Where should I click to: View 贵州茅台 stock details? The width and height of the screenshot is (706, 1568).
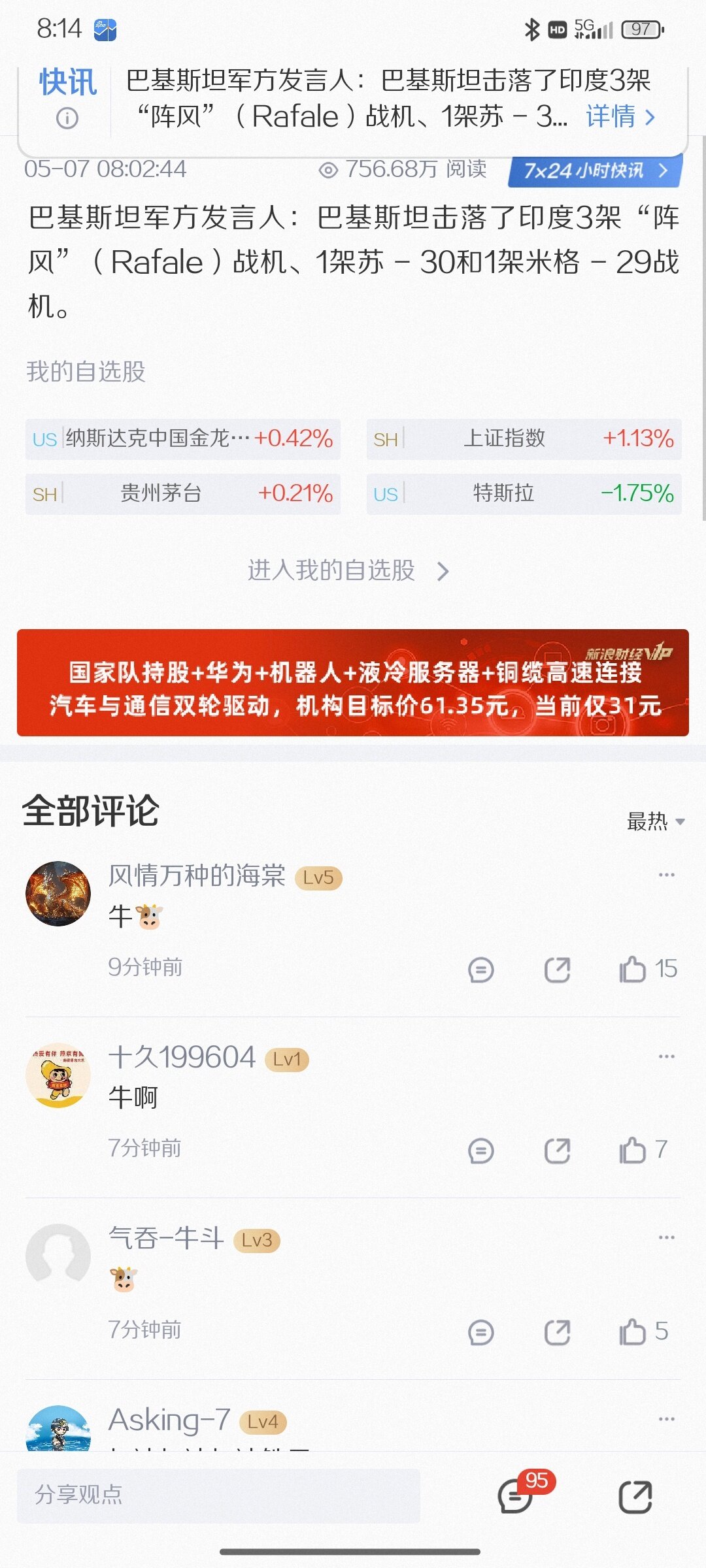point(183,493)
